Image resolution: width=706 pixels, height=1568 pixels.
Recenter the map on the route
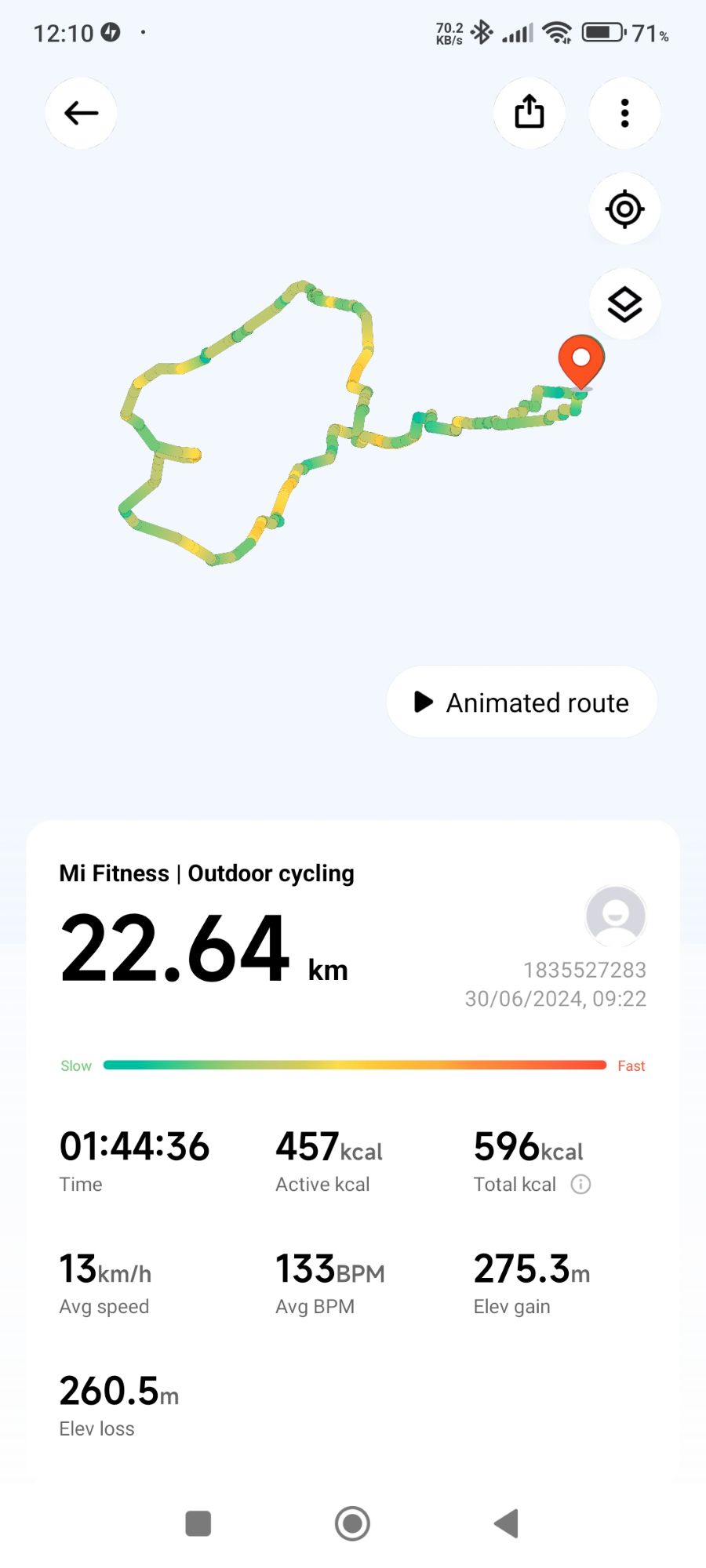pos(624,209)
